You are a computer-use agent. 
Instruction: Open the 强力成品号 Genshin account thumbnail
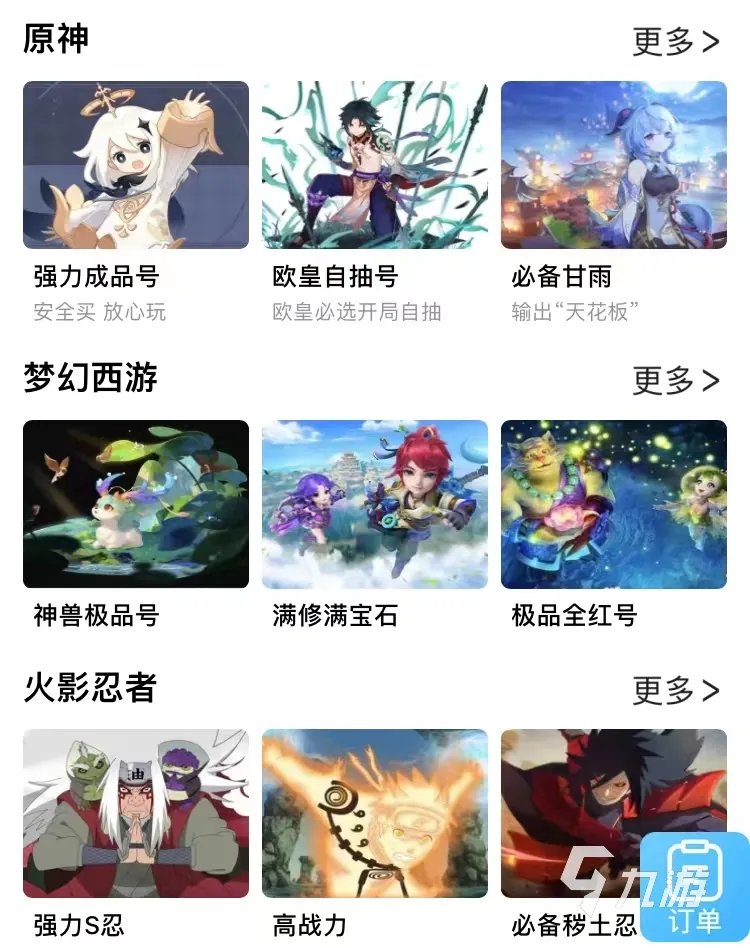click(x=136, y=163)
